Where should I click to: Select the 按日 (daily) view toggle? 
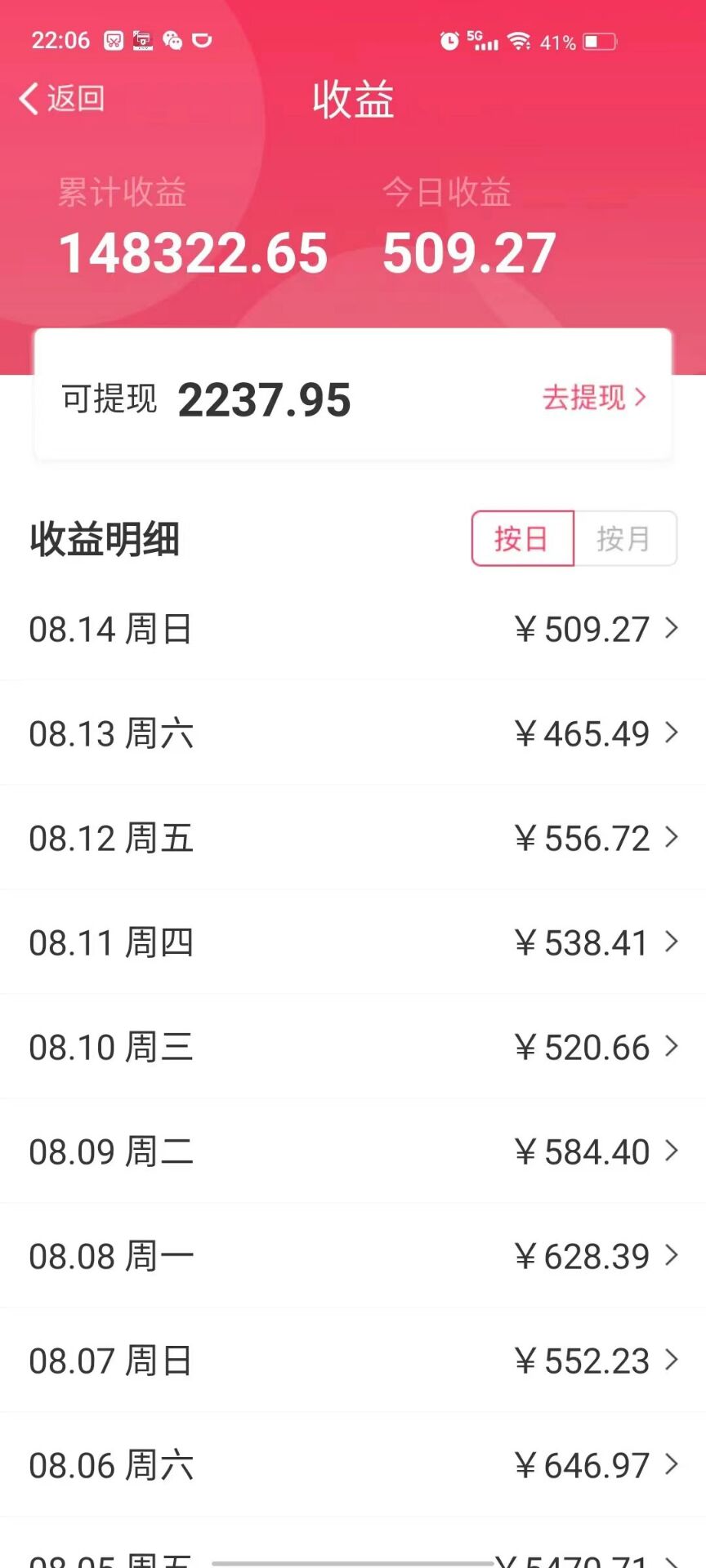click(522, 537)
